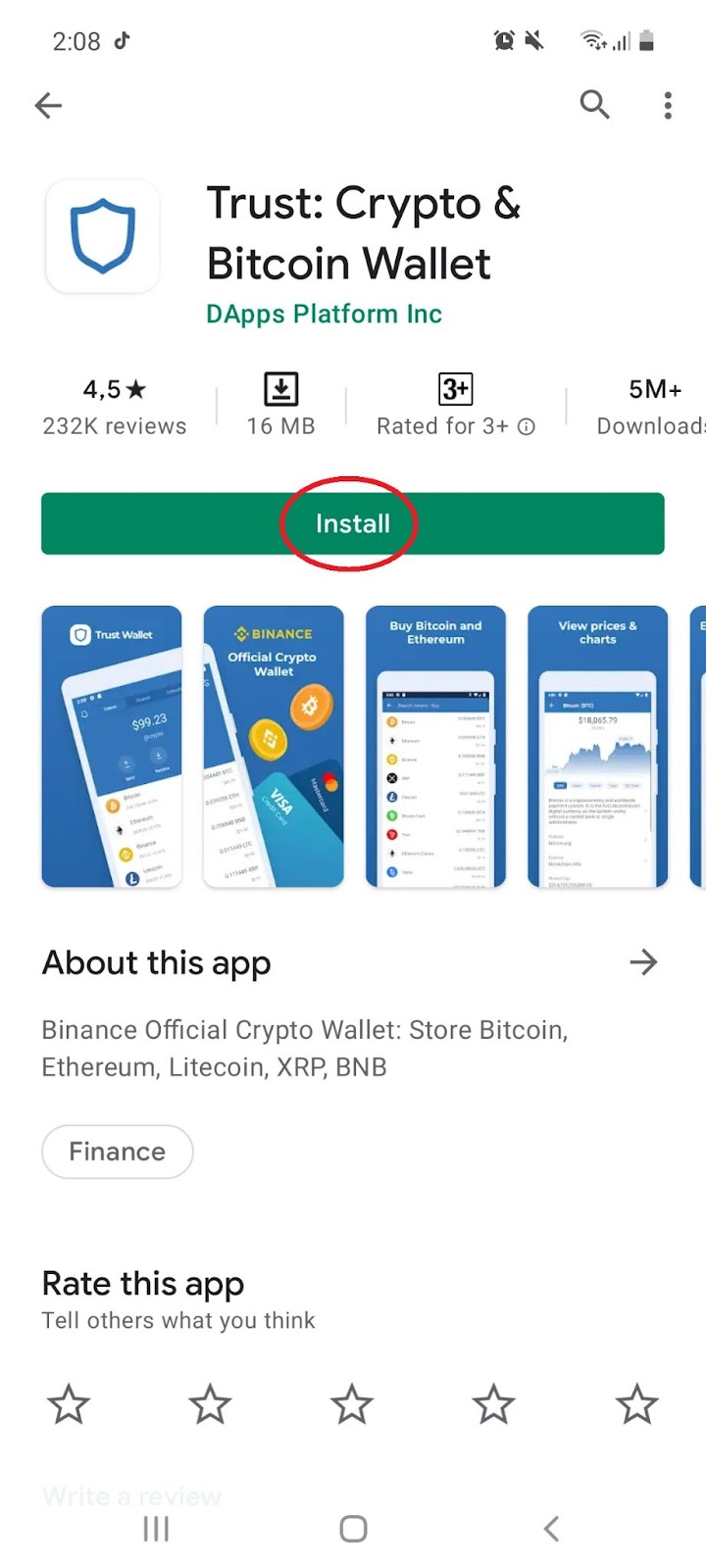Viewport: 706px width, 1568px height.
Task: Open Buy Bitcoin and Ethereum screenshot
Action: (x=435, y=747)
